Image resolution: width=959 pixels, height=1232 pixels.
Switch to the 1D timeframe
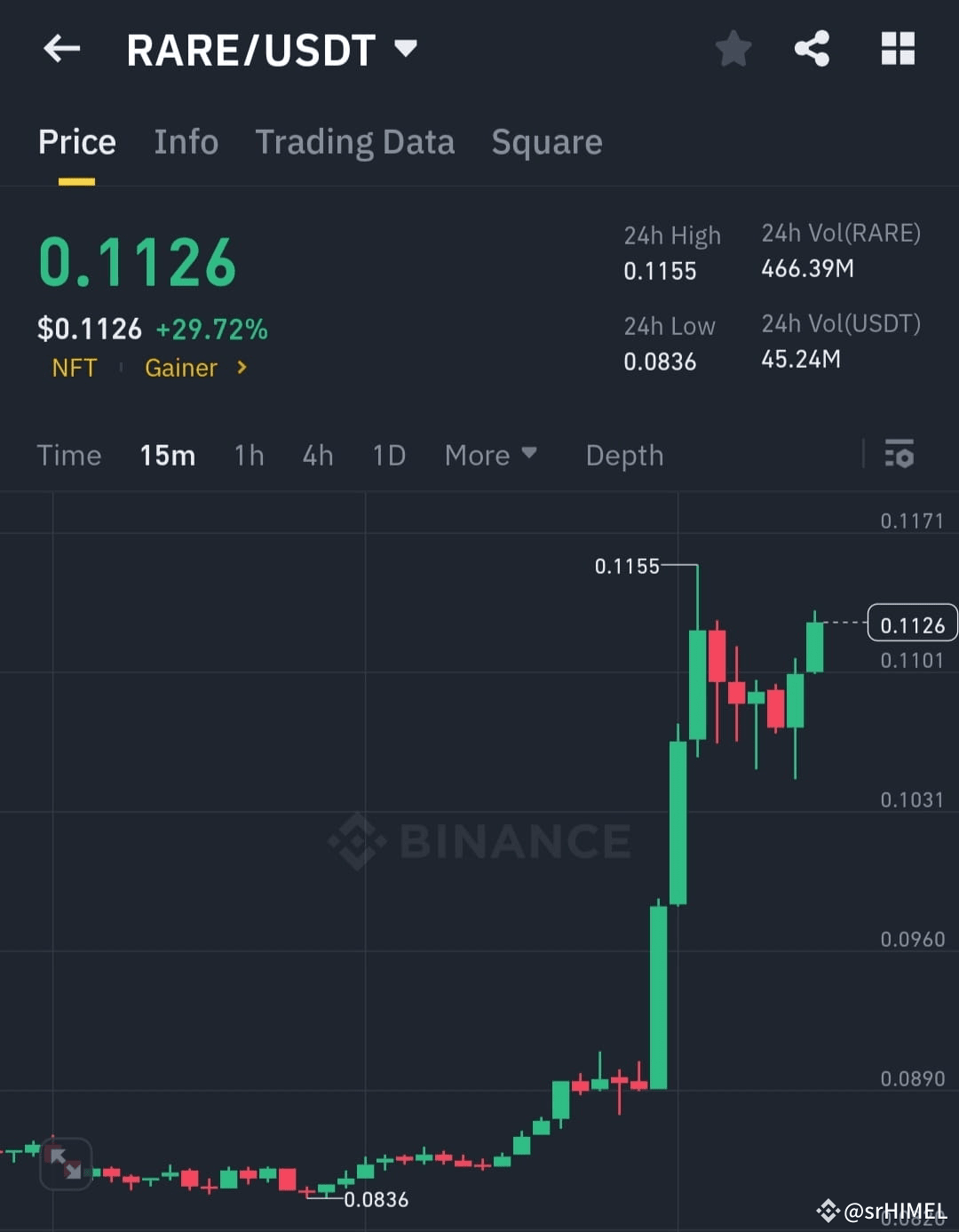(x=389, y=455)
